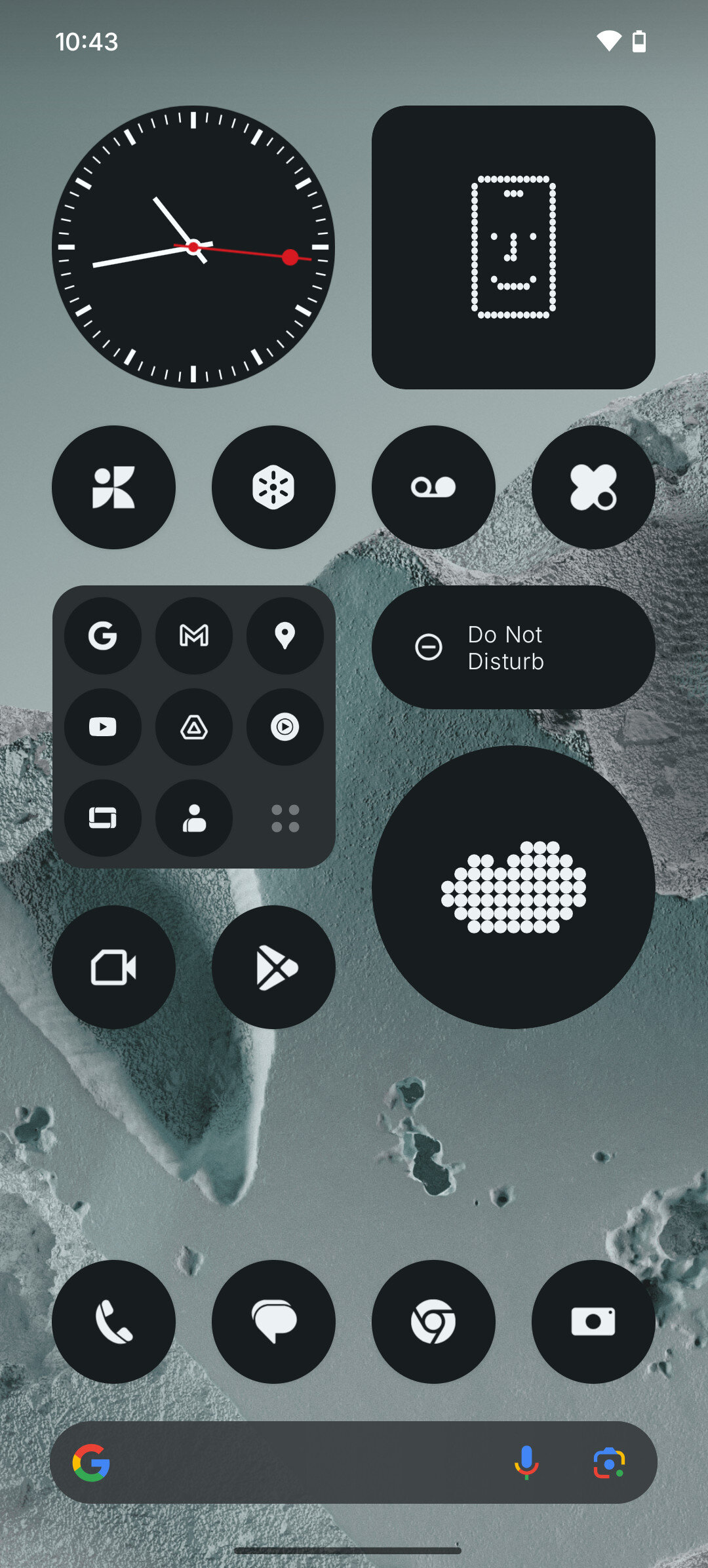Launch the Google app from folder
Image resolution: width=708 pixels, height=1568 pixels.
102,635
